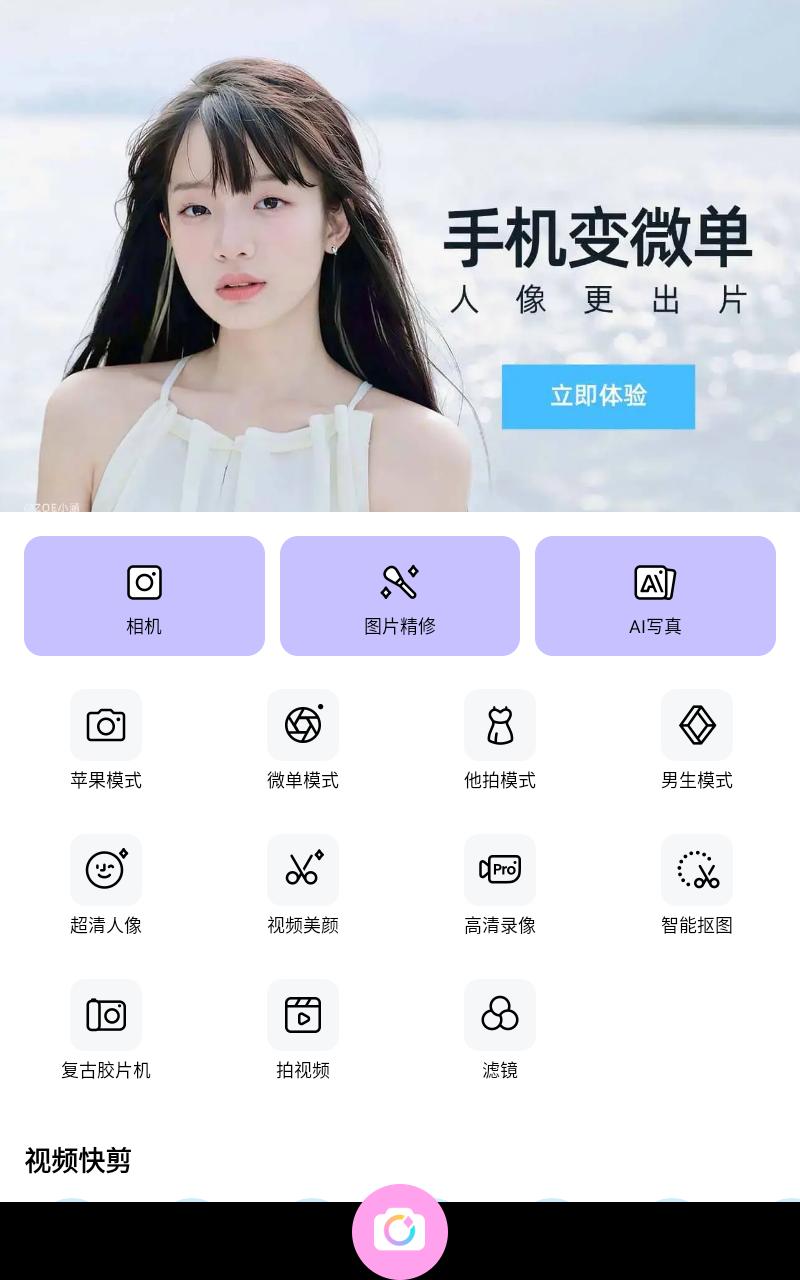
Task: Select 微单模式 camera mode
Action: (303, 726)
